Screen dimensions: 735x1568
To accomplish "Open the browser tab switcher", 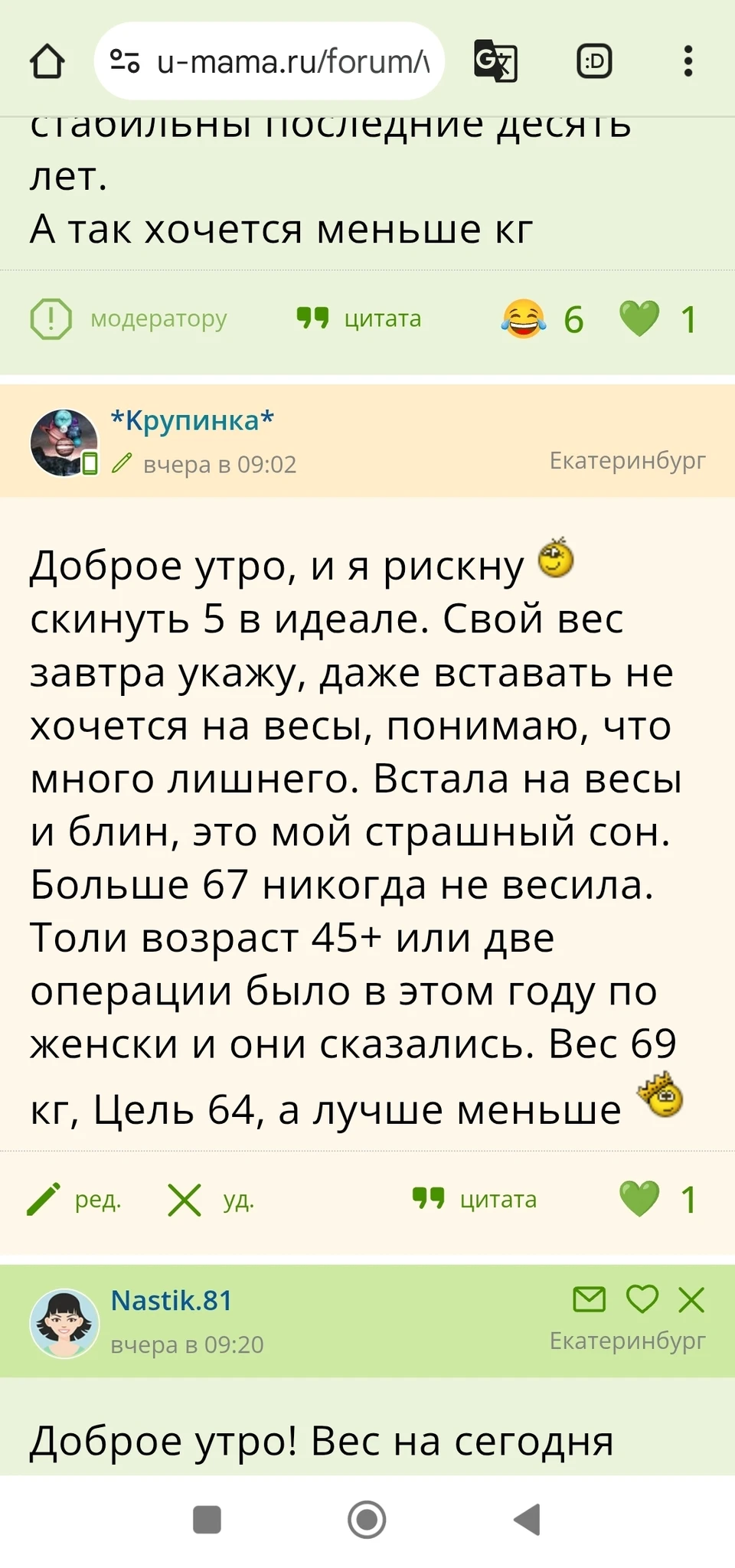I will pyautogui.click(x=594, y=61).
